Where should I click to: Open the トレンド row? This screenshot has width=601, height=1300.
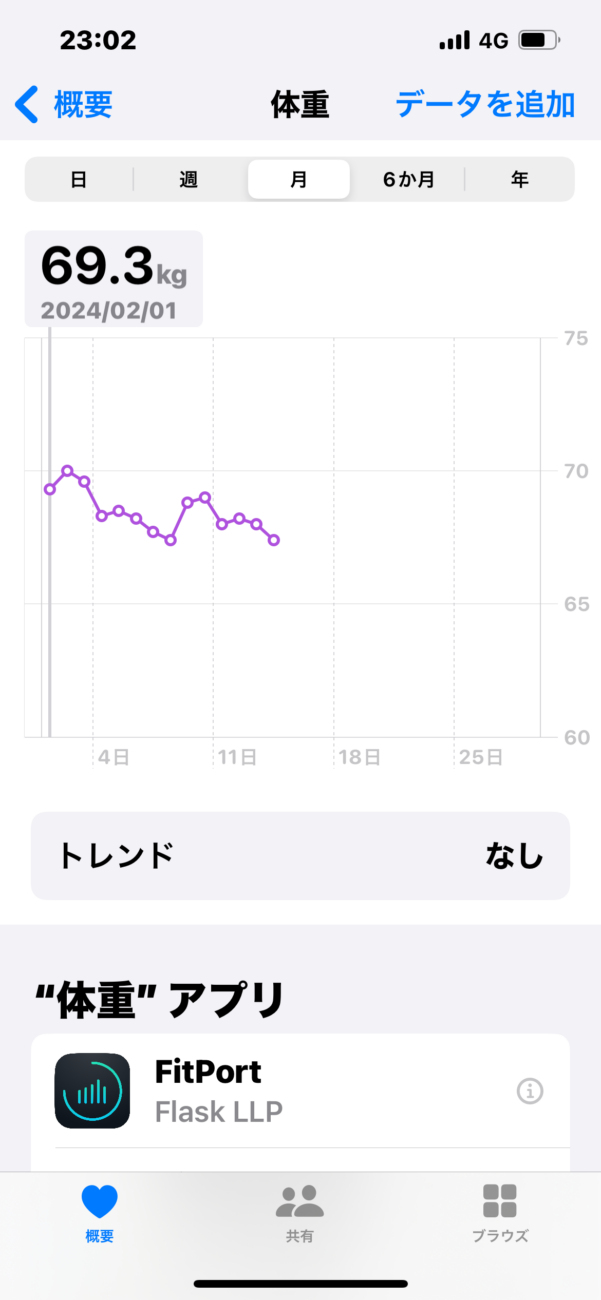click(x=300, y=856)
